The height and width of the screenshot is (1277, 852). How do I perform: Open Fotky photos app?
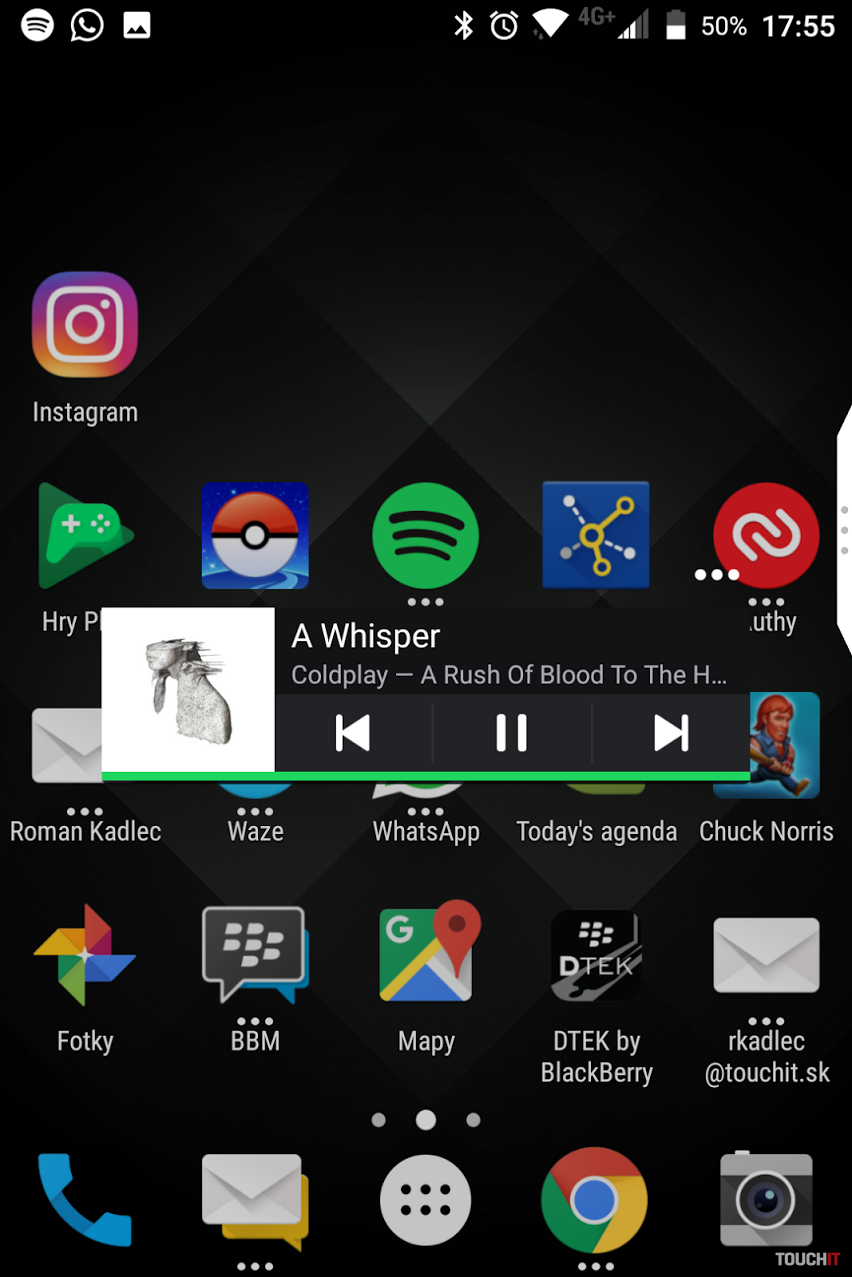coord(85,955)
